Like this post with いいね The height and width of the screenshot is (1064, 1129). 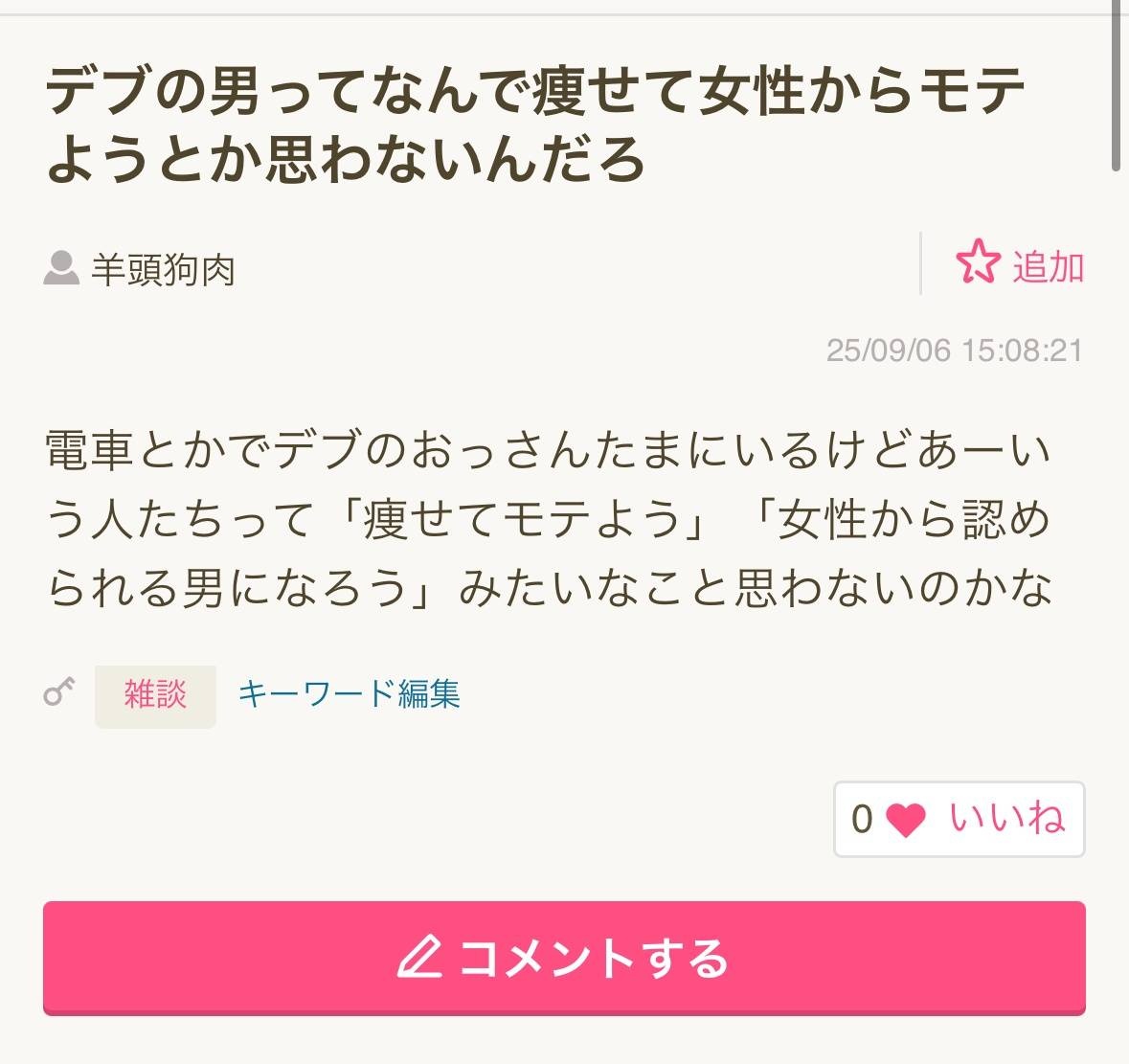(x=959, y=819)
